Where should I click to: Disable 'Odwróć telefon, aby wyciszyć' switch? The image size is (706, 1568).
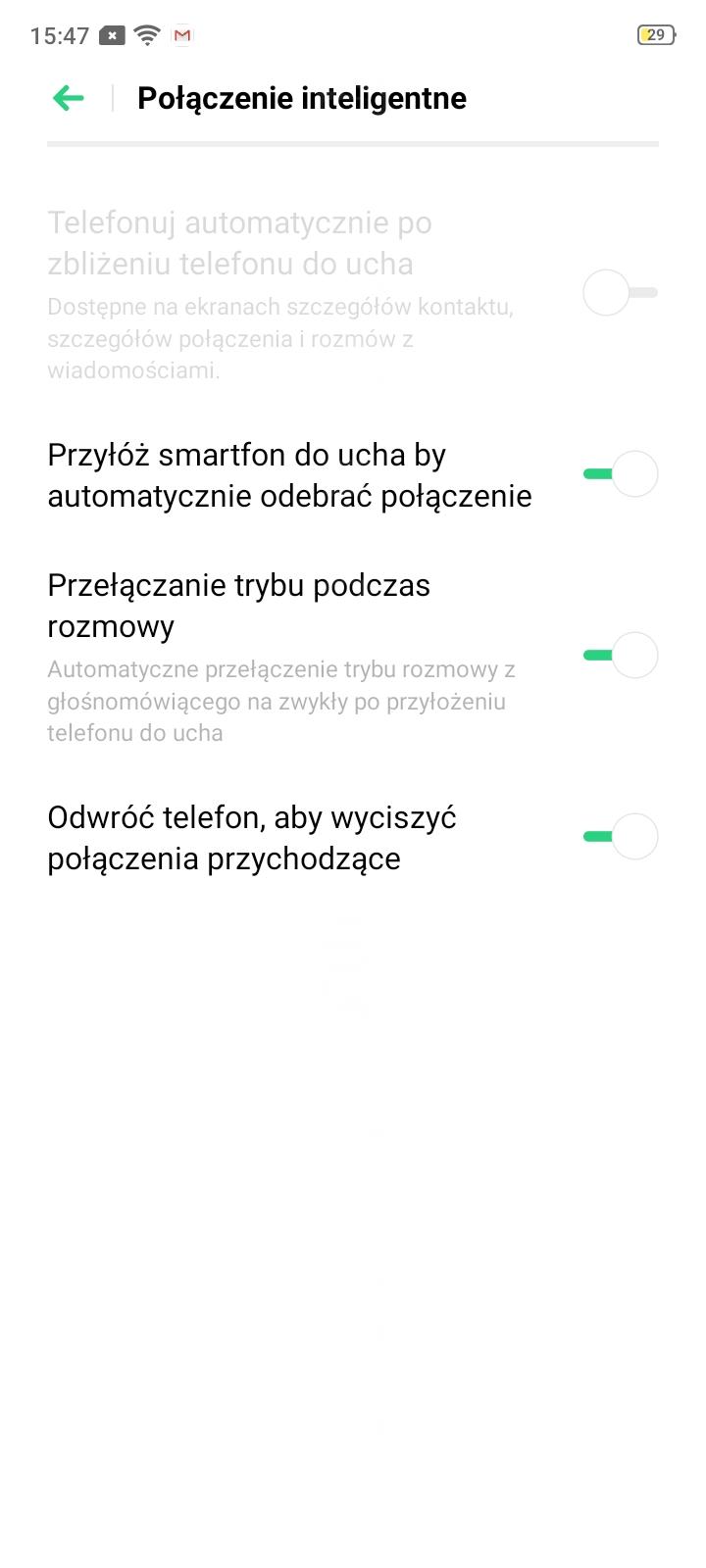[x=620, y=837]
